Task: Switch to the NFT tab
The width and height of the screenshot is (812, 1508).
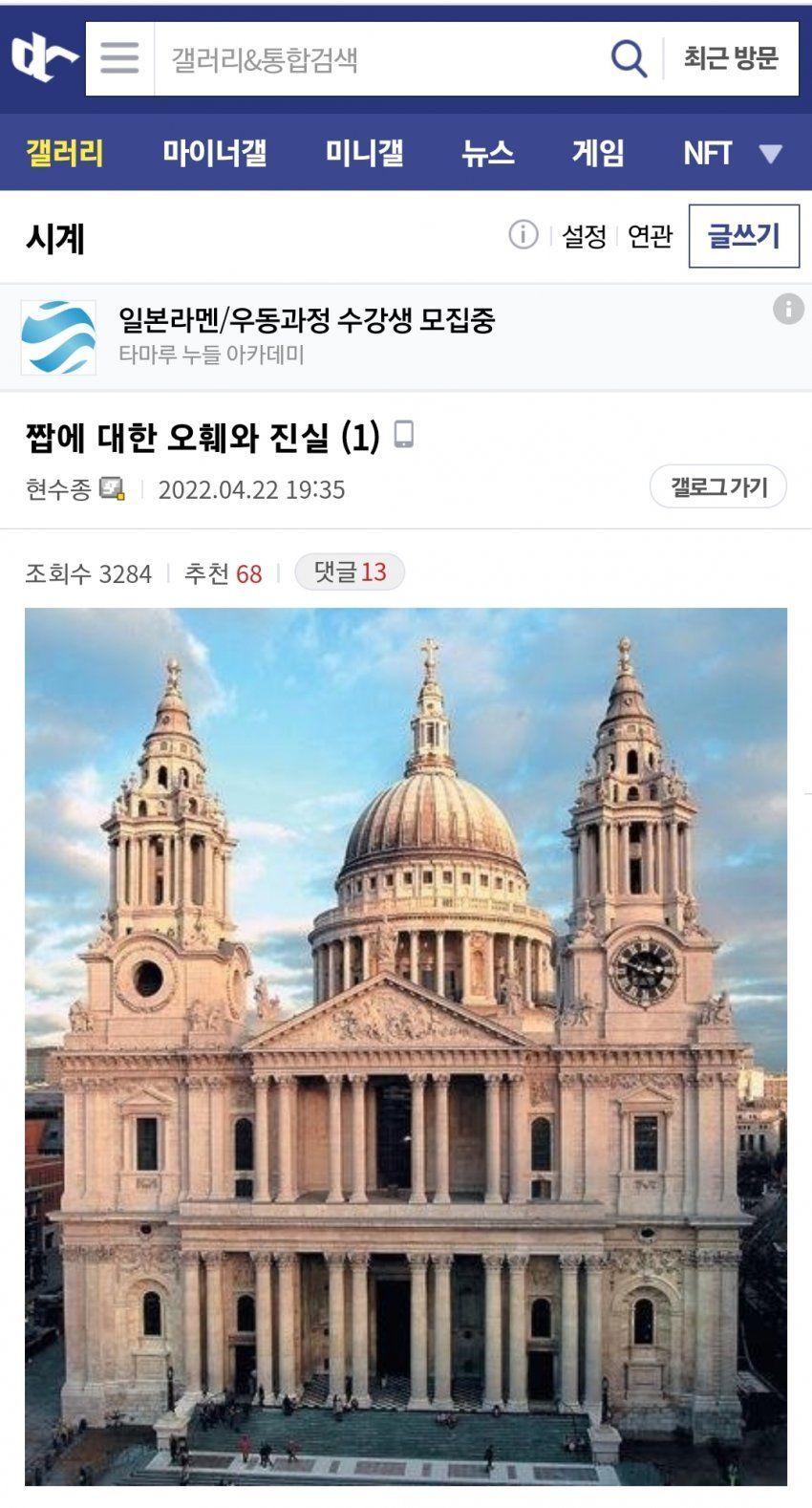Action: pos(707,153)
